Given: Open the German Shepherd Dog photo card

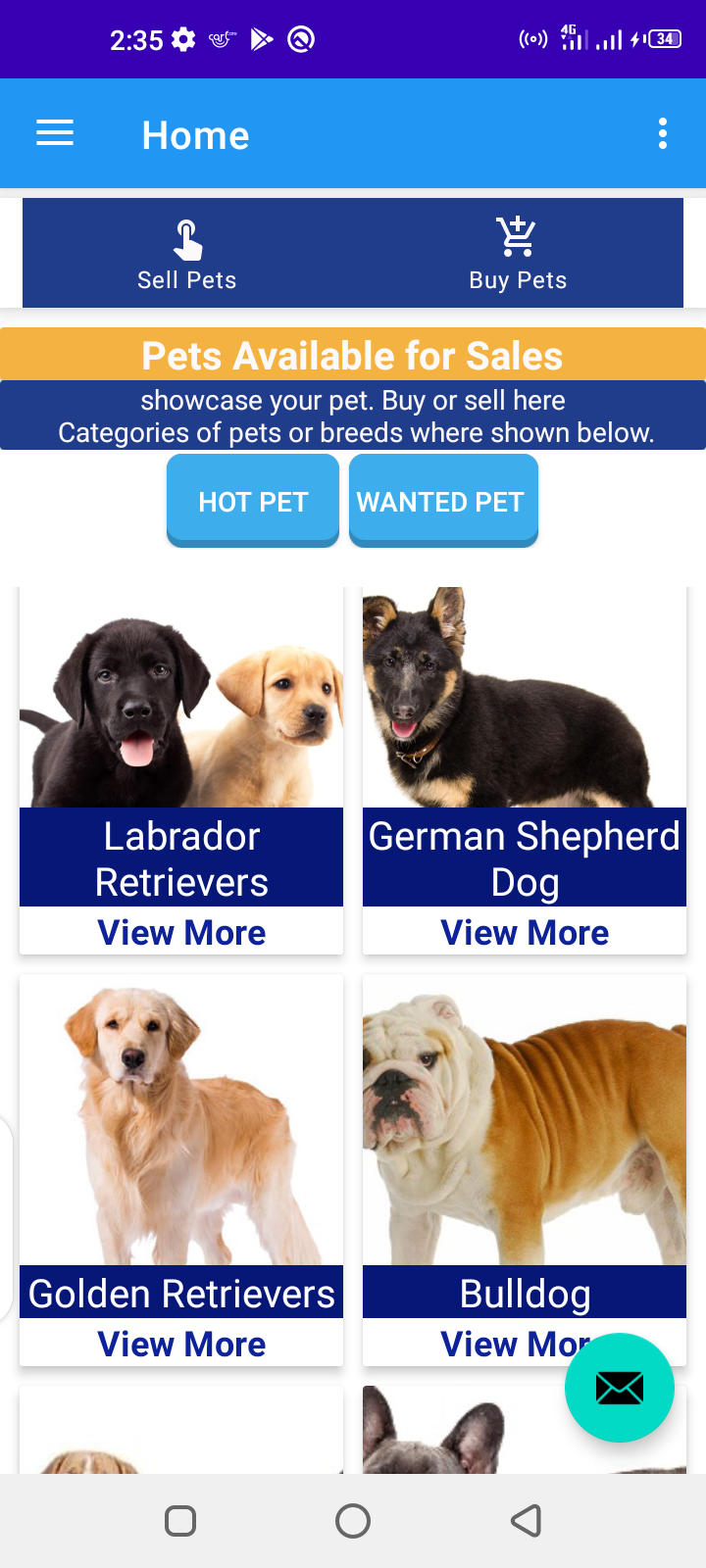Looking at the screenshot, I should (525, 698).
